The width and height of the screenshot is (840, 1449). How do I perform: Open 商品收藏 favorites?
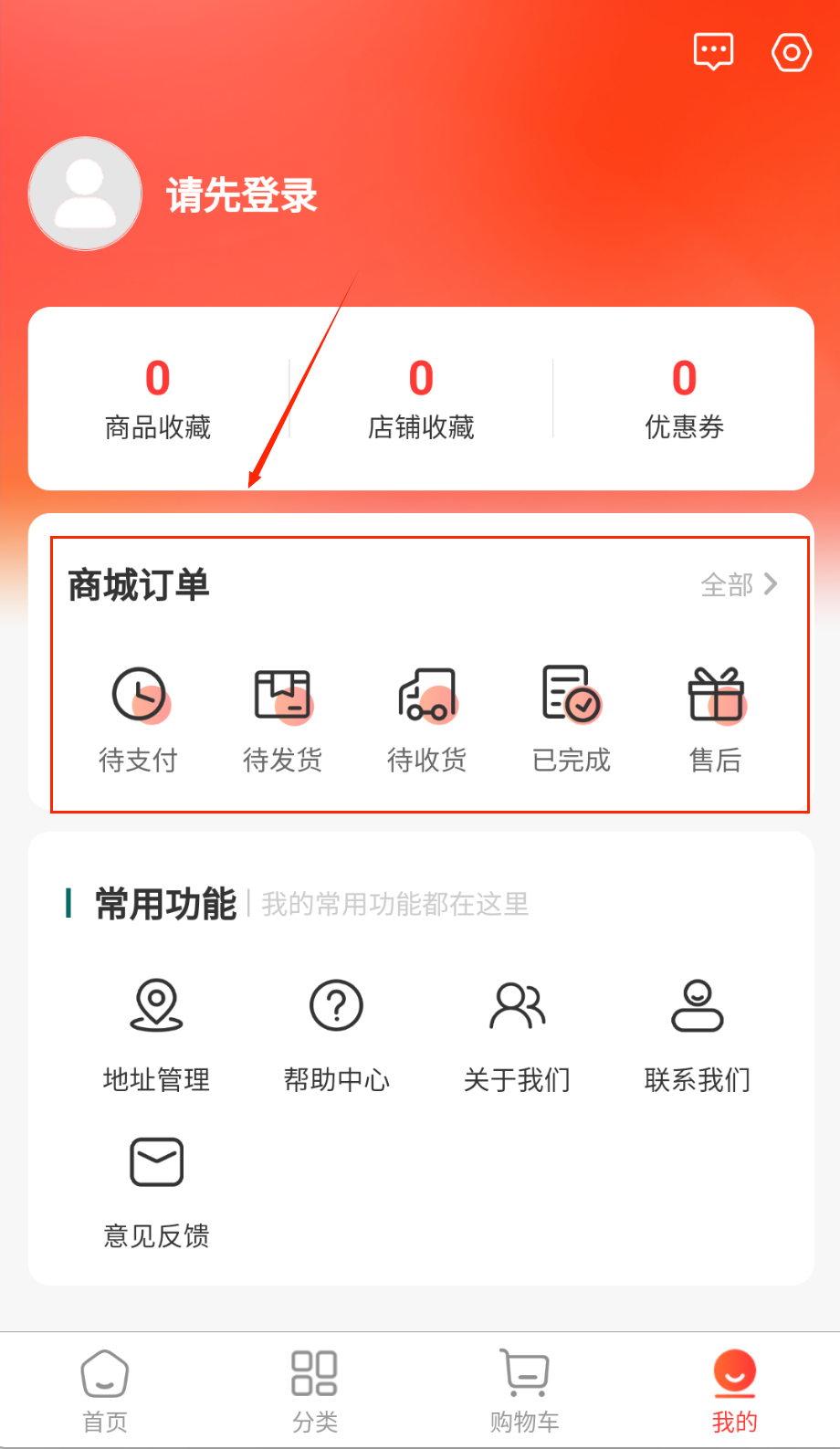point(158,398)
